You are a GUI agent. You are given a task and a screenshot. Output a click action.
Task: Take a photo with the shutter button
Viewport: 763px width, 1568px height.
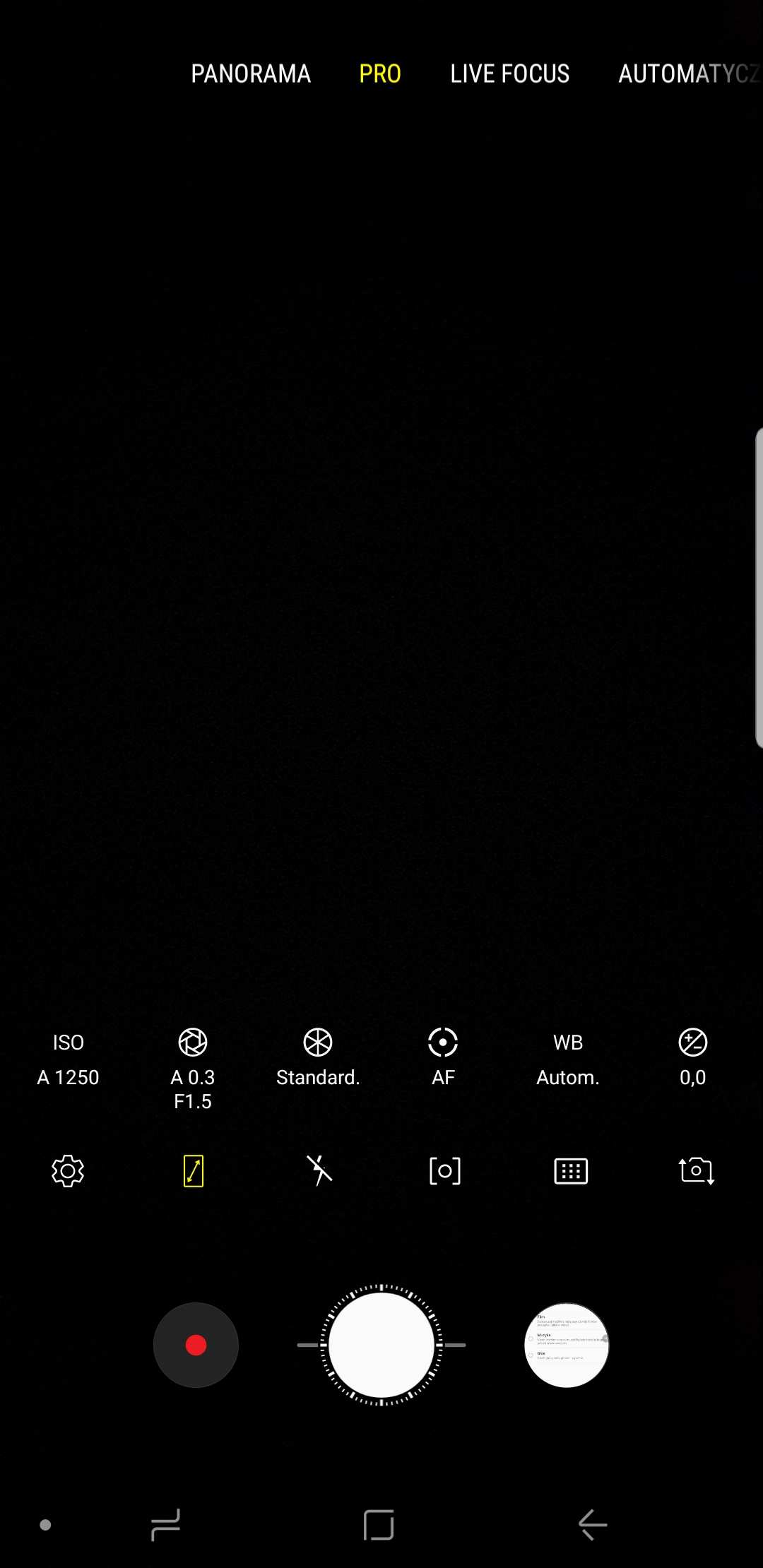pos(381,1345)
